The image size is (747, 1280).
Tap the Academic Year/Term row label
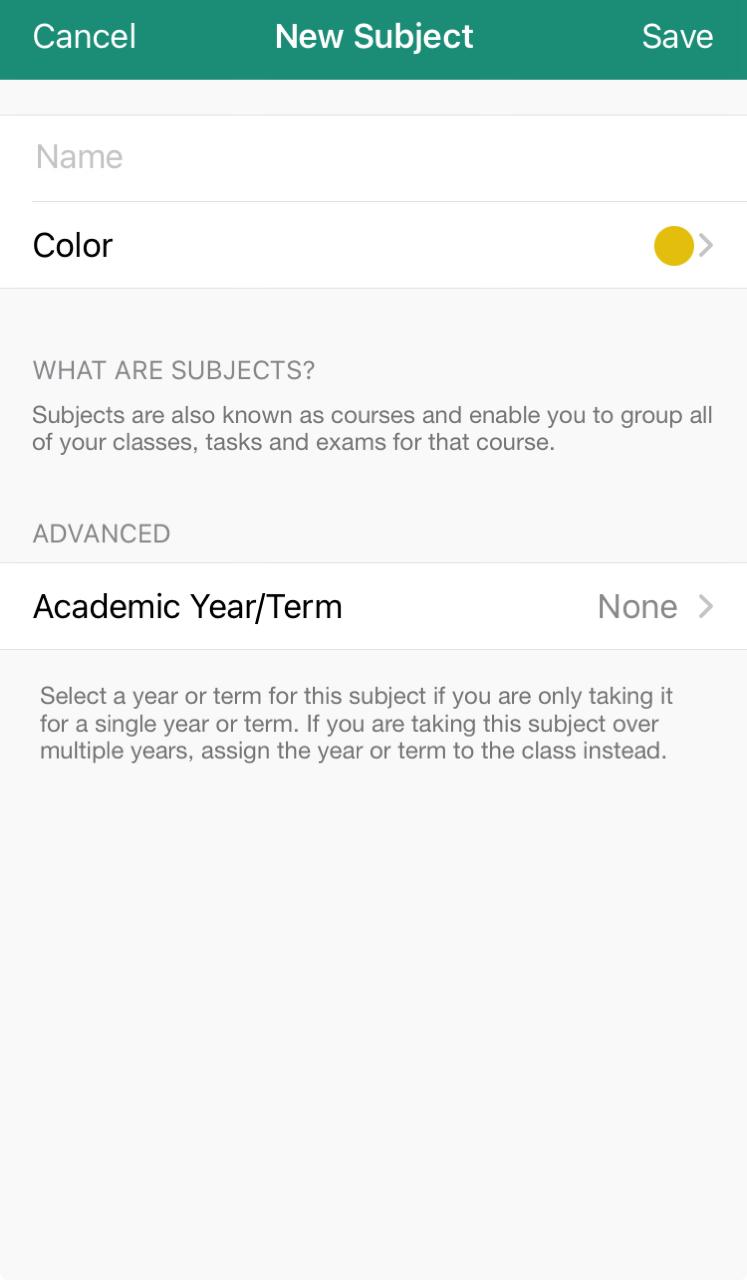[x=188, y=606]
